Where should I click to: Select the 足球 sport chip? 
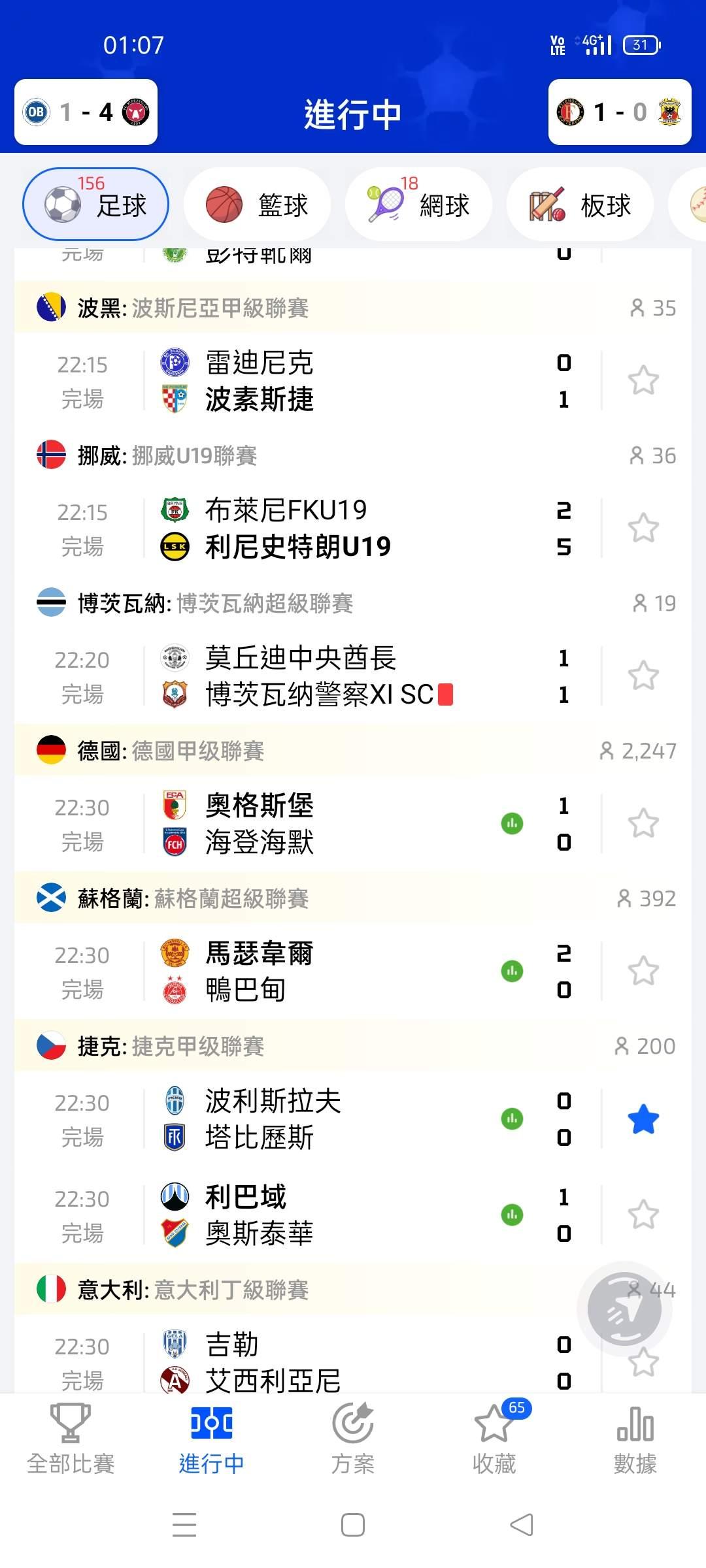pos(96,204)
